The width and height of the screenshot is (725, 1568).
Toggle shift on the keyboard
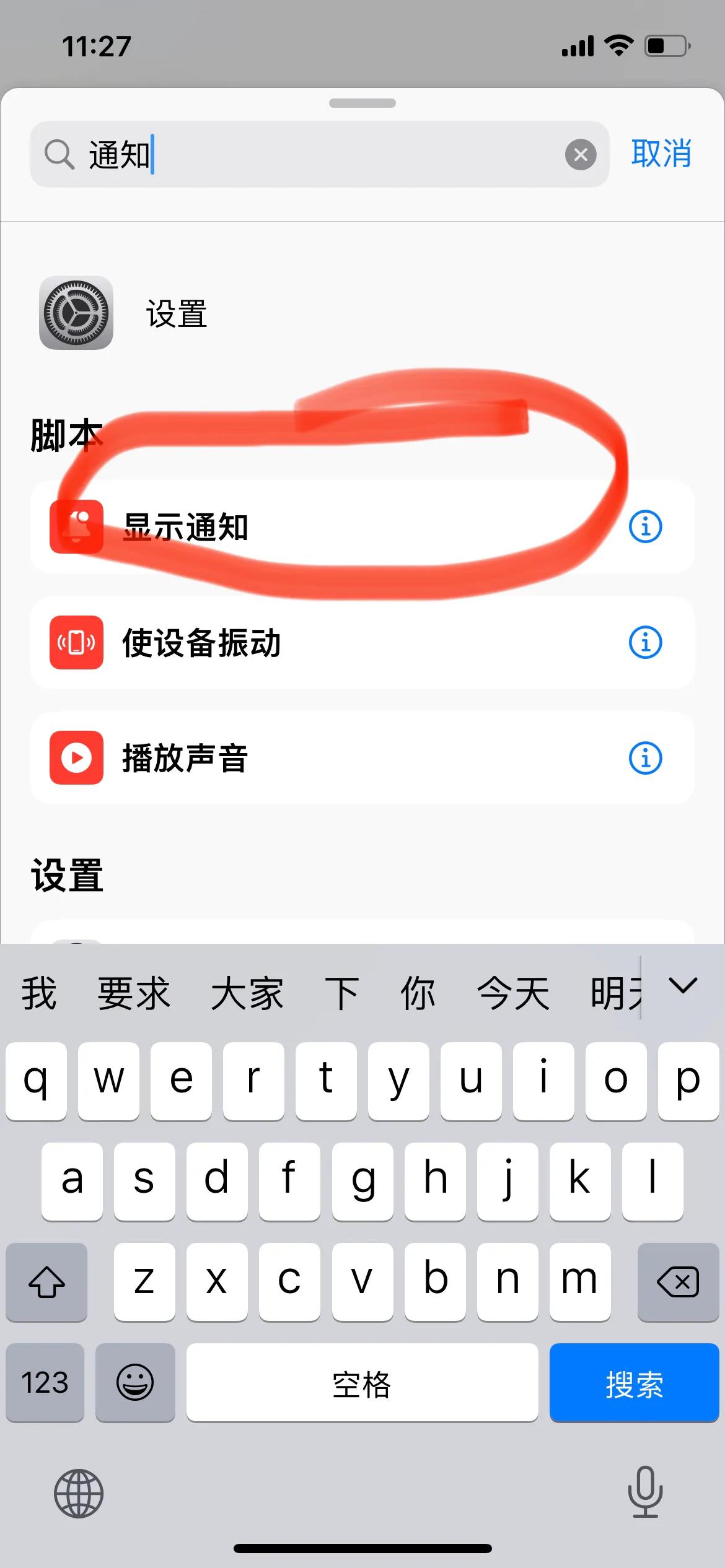pyautogui.click(x=46, y=1282)
